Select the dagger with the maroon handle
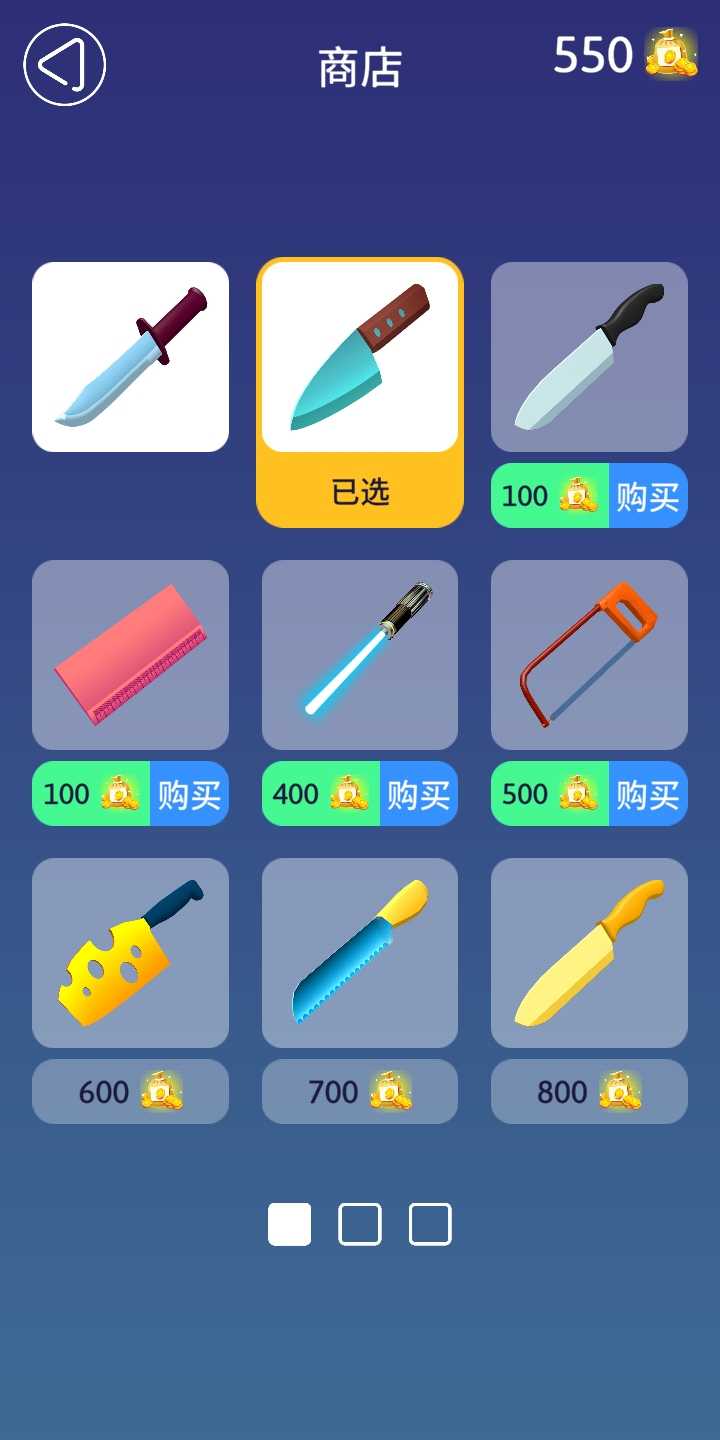The image size is (720, 1440). 130,357
